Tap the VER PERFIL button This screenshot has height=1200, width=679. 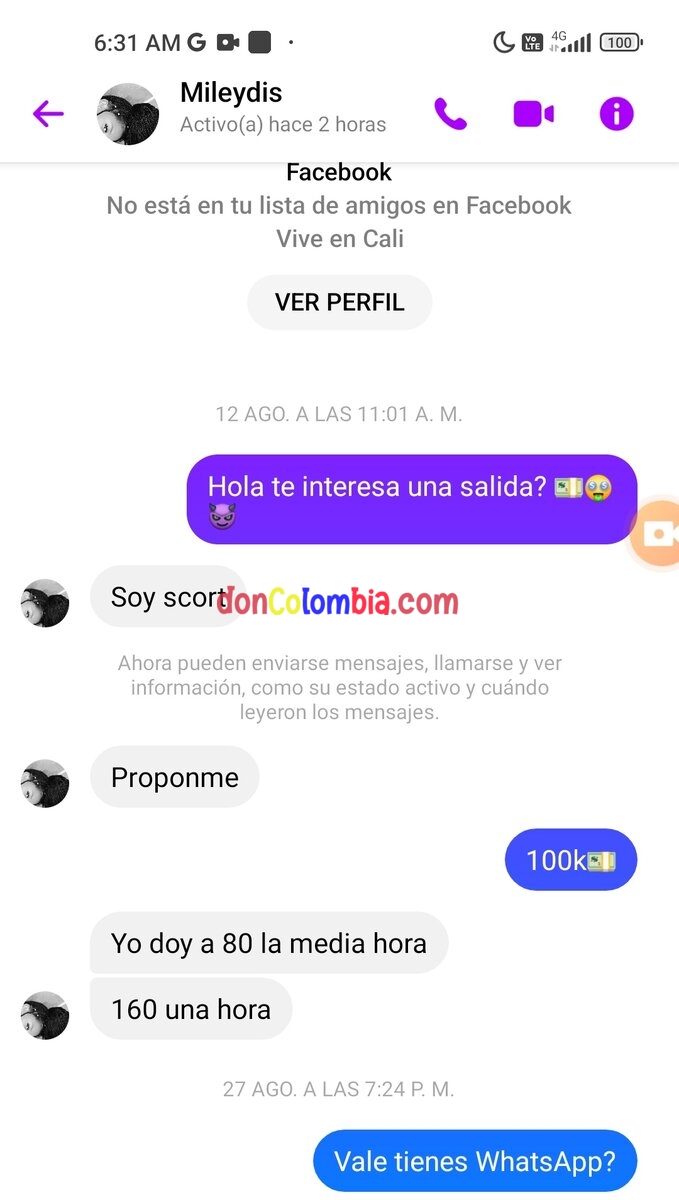(339, 303)
